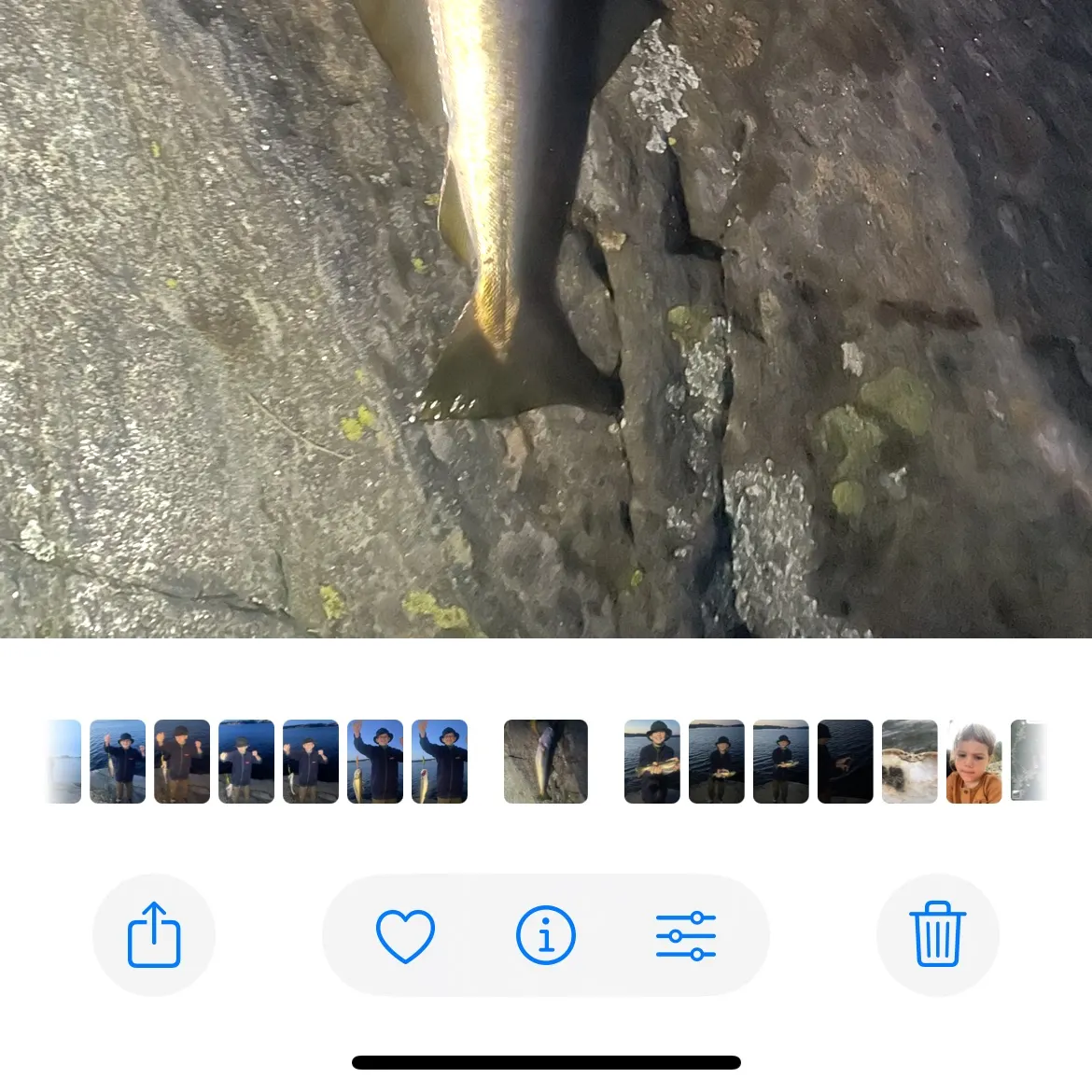Viewport: 1092px width, 1092px height.
Task: Open the photo info panel
Action: (546, 934)
